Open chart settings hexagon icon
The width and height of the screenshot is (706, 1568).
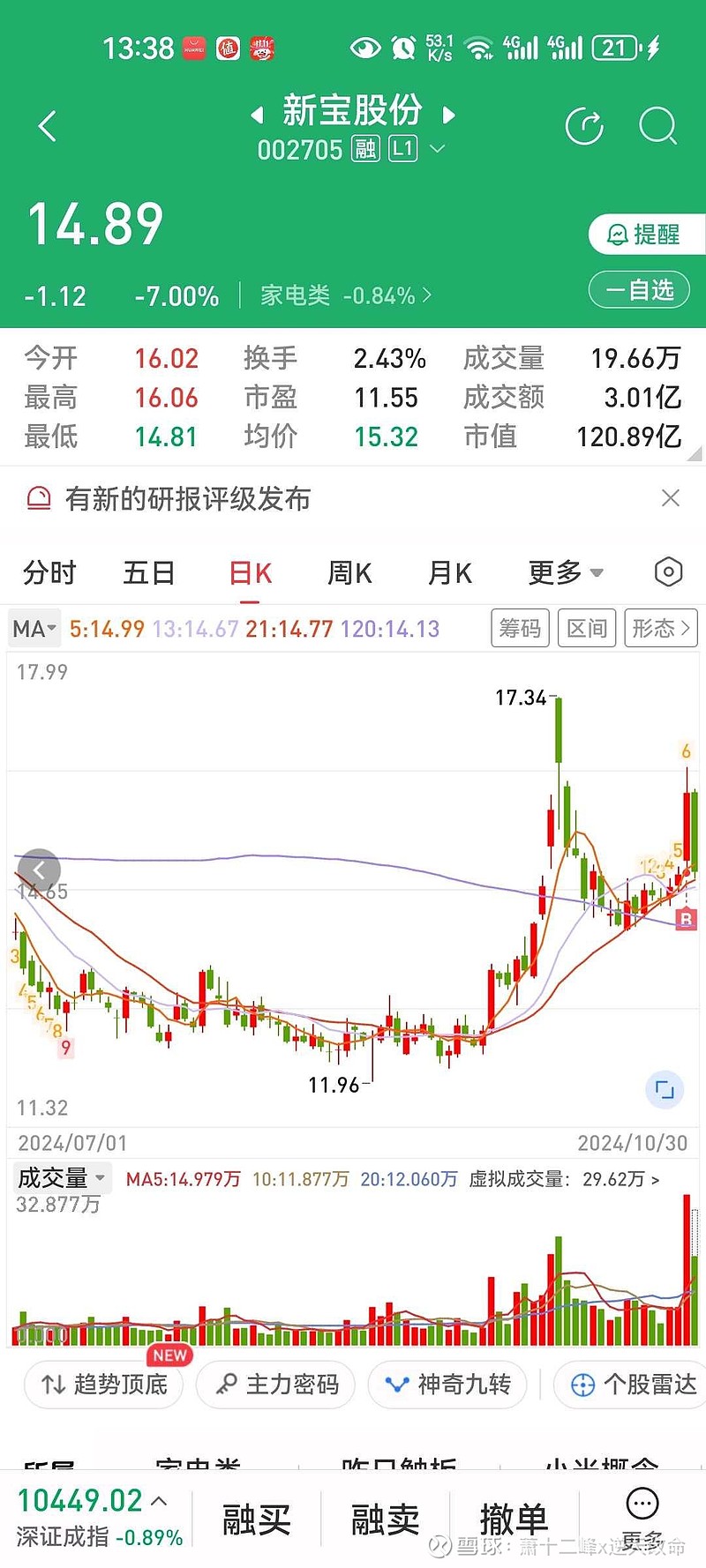[669, 572]
